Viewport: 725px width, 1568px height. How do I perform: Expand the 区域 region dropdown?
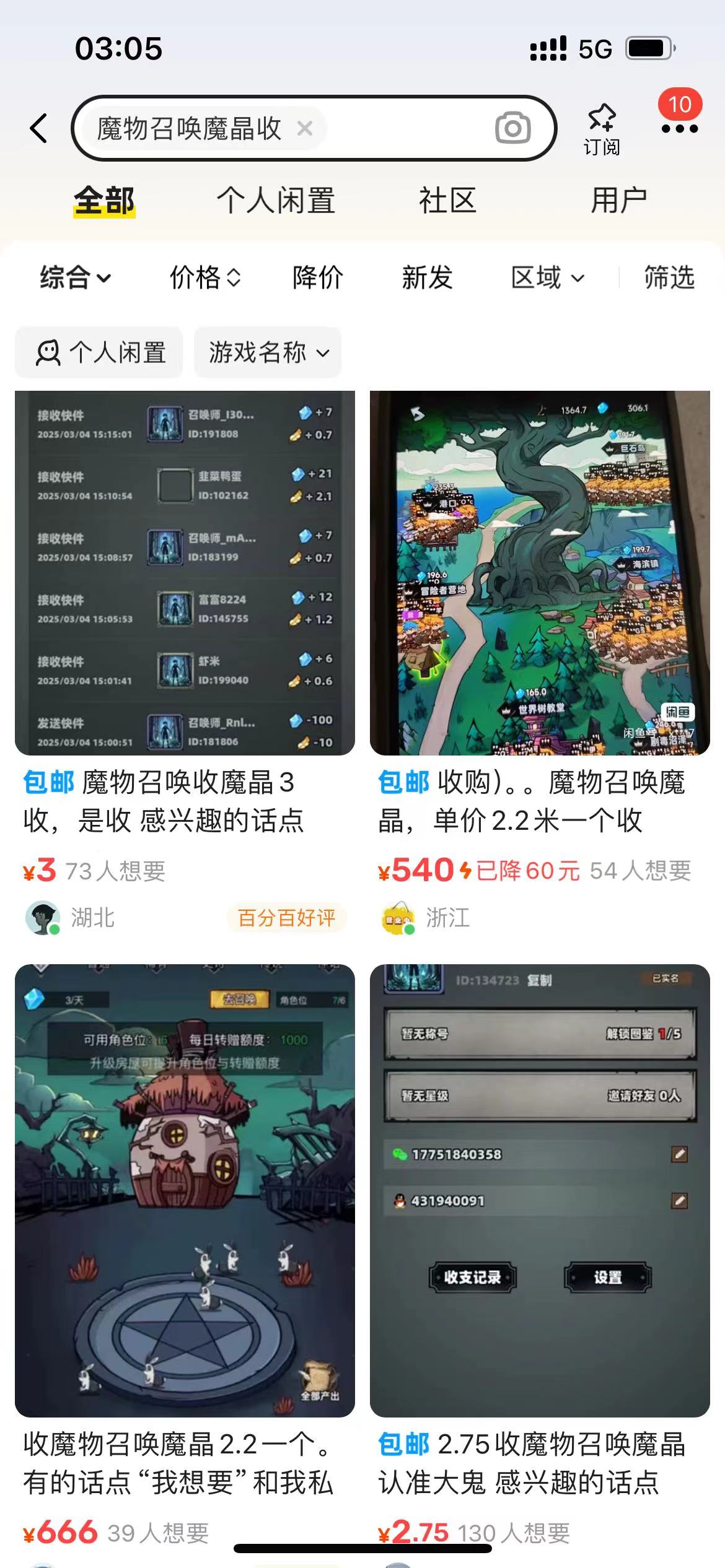(x=547, y=277)
